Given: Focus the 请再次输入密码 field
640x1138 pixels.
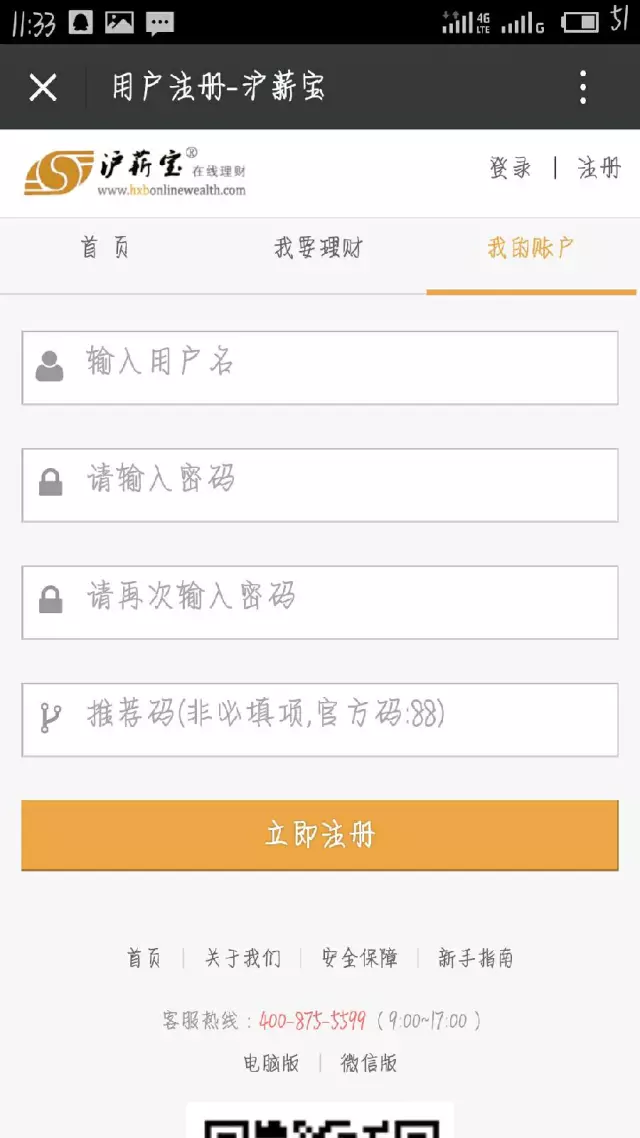Looking at the screenshot, I should (320, 602).
